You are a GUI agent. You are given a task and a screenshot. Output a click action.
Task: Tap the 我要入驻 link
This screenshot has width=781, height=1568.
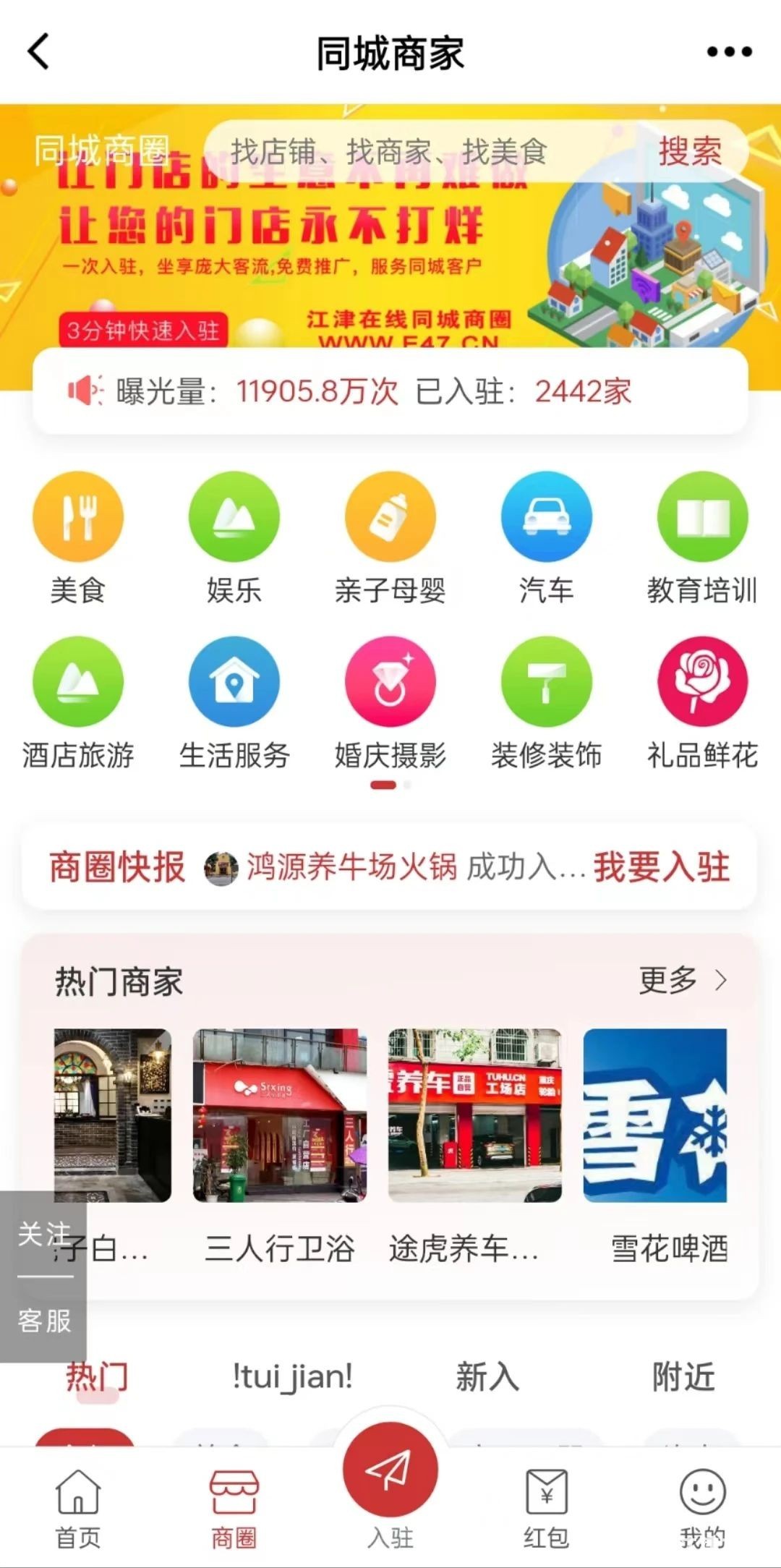click(x=661, y=866)
